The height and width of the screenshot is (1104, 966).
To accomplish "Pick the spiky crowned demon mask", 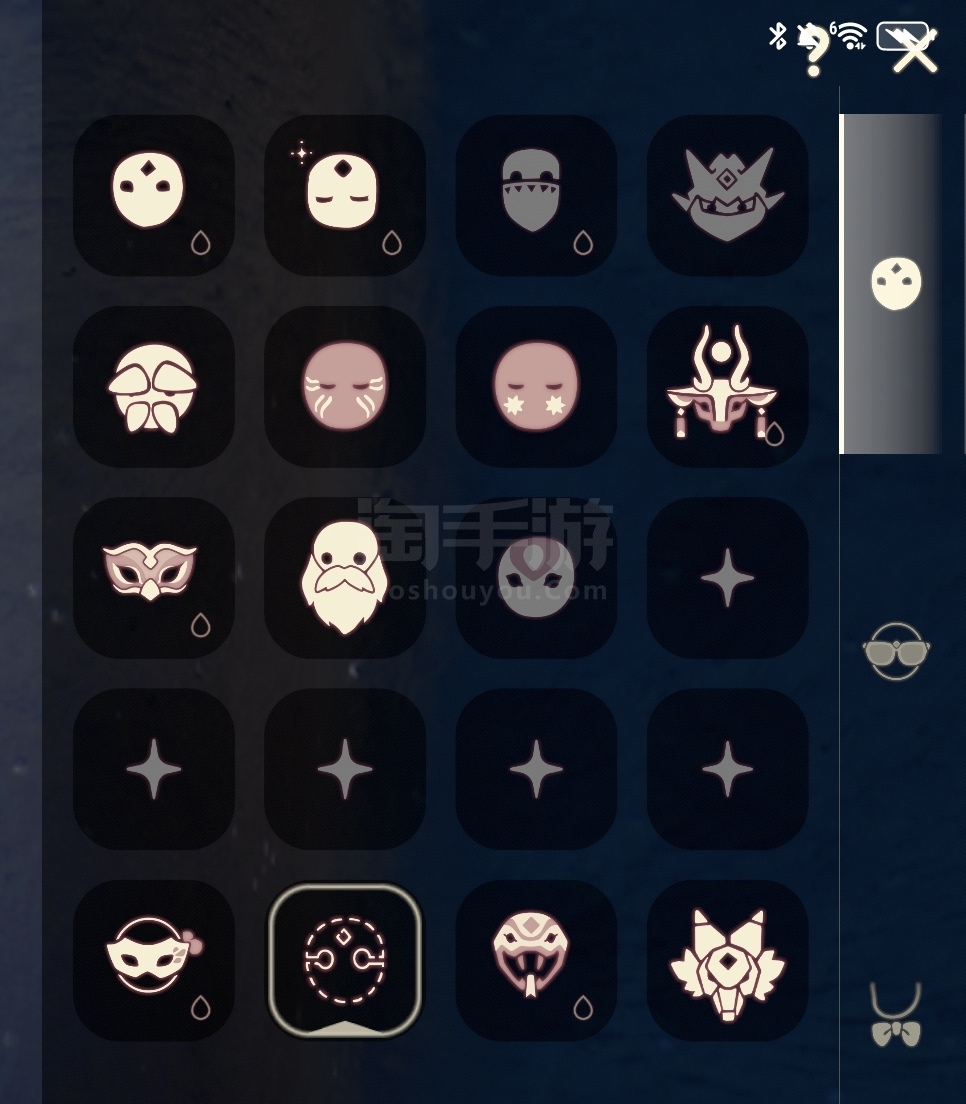I will click(727, 195).
